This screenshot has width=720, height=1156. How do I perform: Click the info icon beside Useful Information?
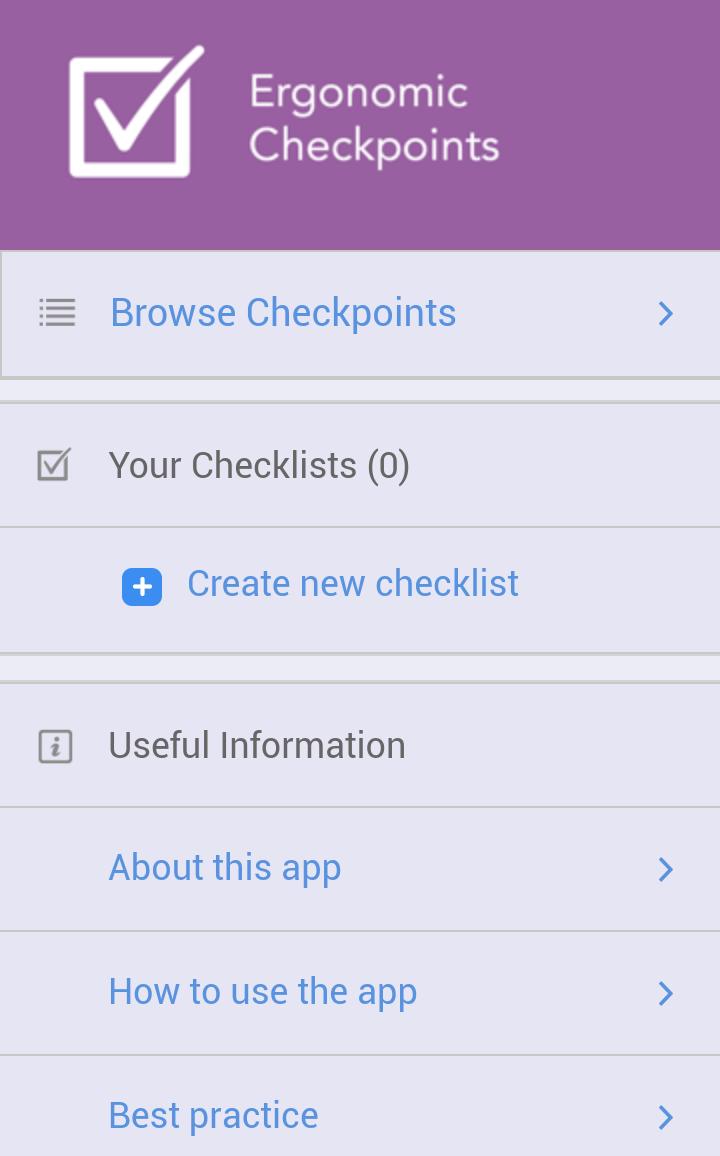(x=57, y=745)
